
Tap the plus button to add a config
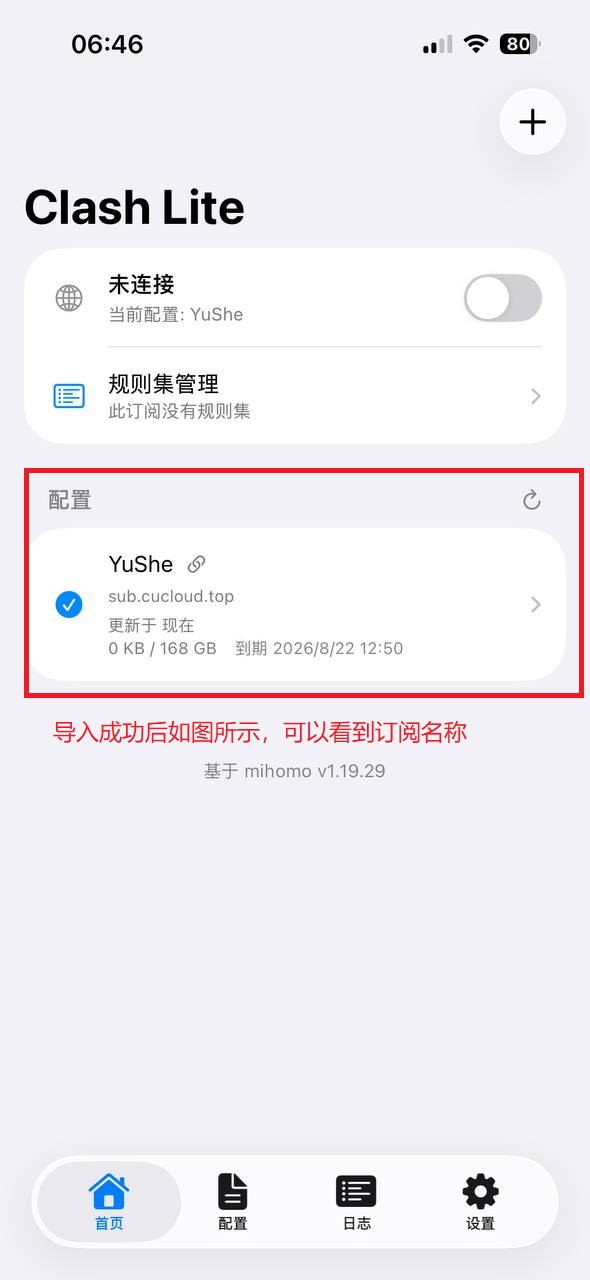tap(533, 122)
